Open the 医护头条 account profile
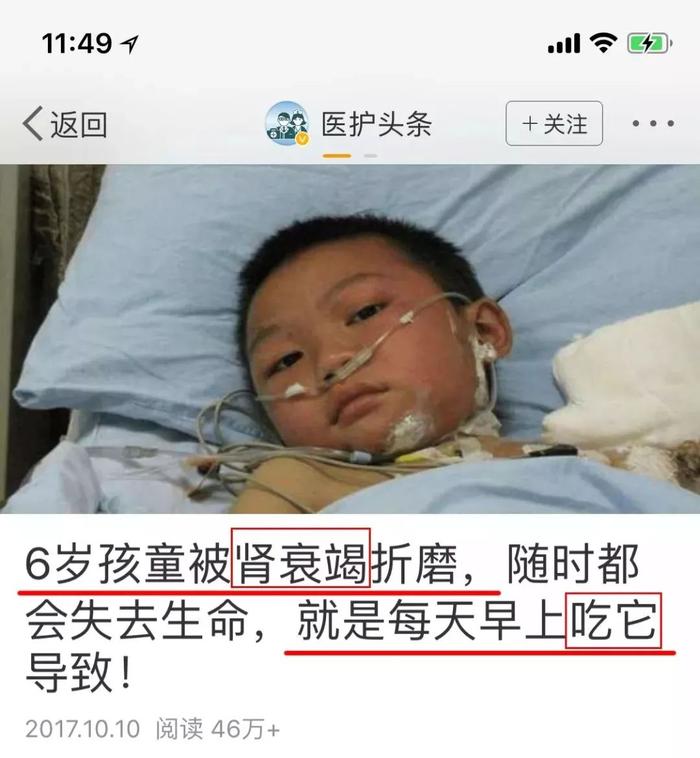The width and height of the screenshot is (700, 758). pos(349,125)
